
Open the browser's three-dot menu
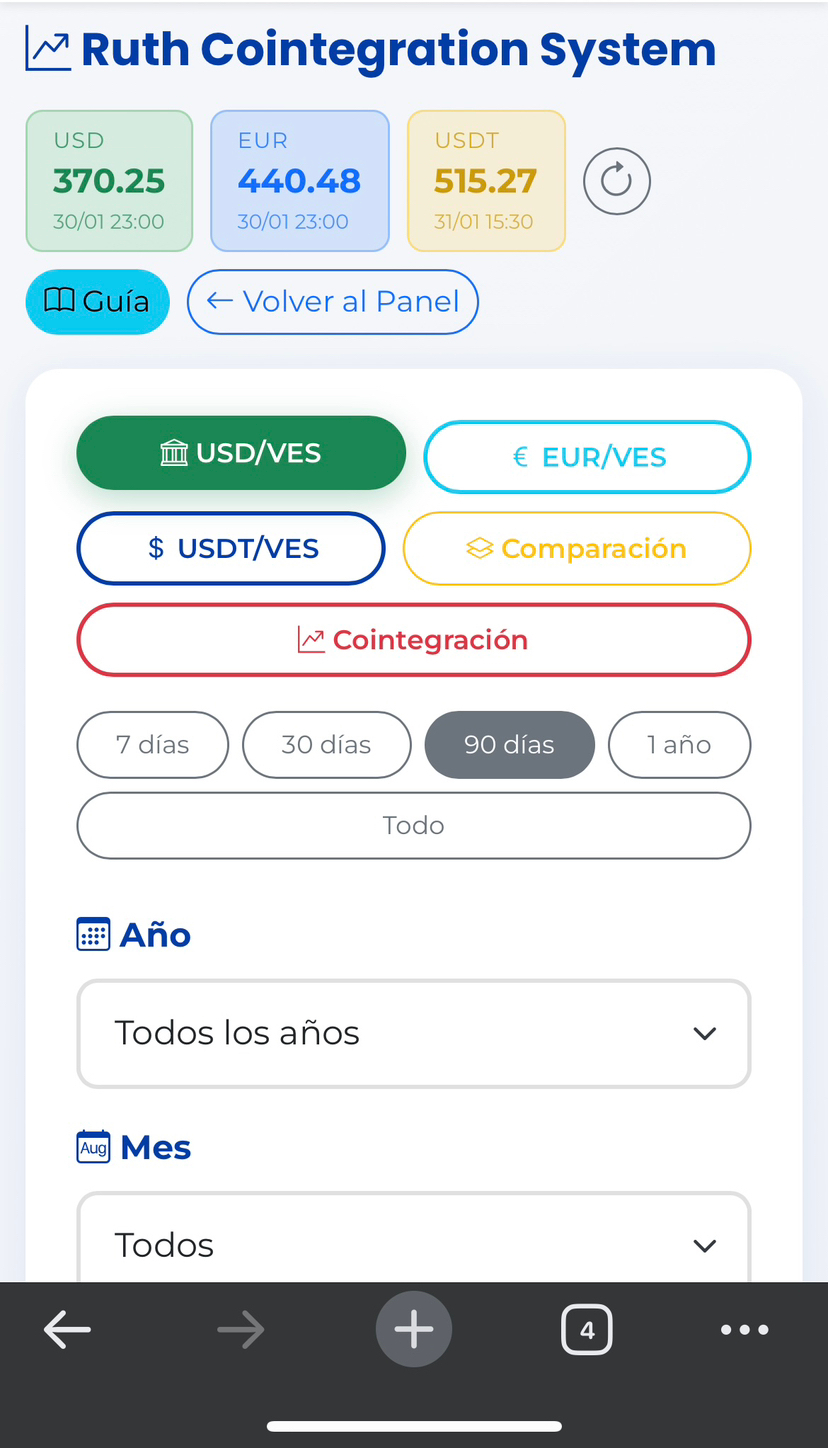coord(745,1329)
